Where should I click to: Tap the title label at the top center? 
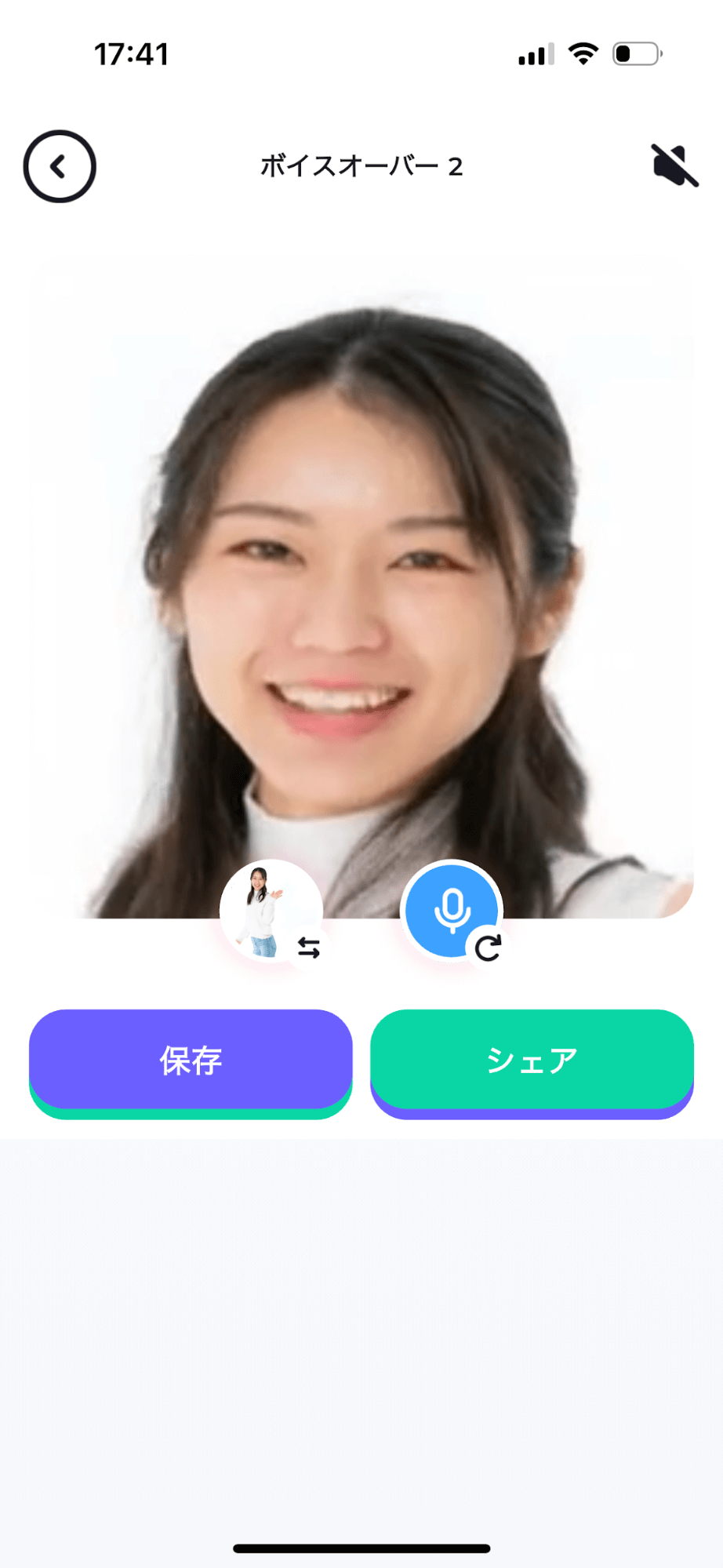(361, 166)
